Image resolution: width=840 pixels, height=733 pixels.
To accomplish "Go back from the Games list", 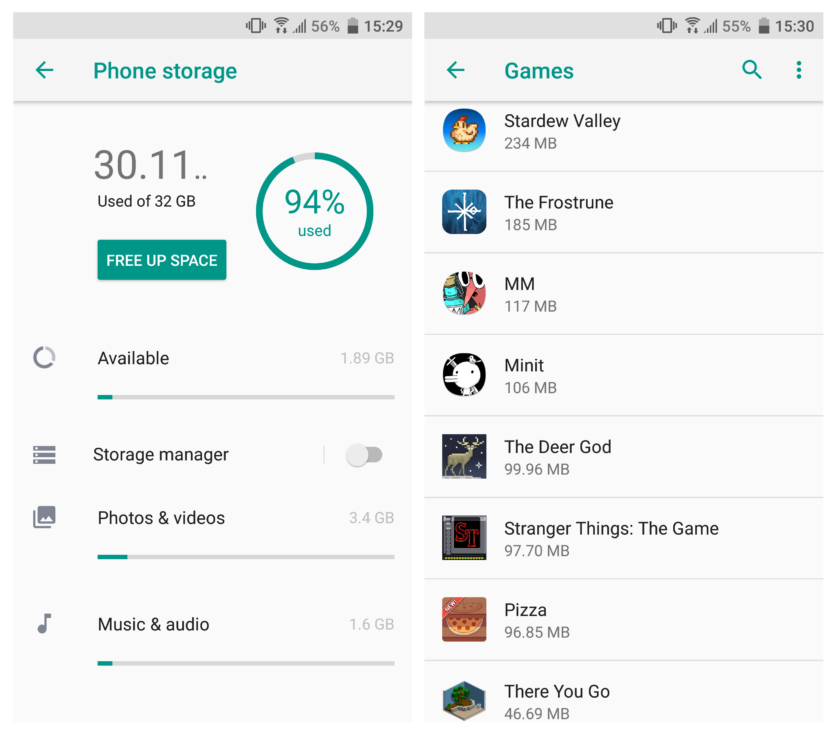I will (455, 70).
